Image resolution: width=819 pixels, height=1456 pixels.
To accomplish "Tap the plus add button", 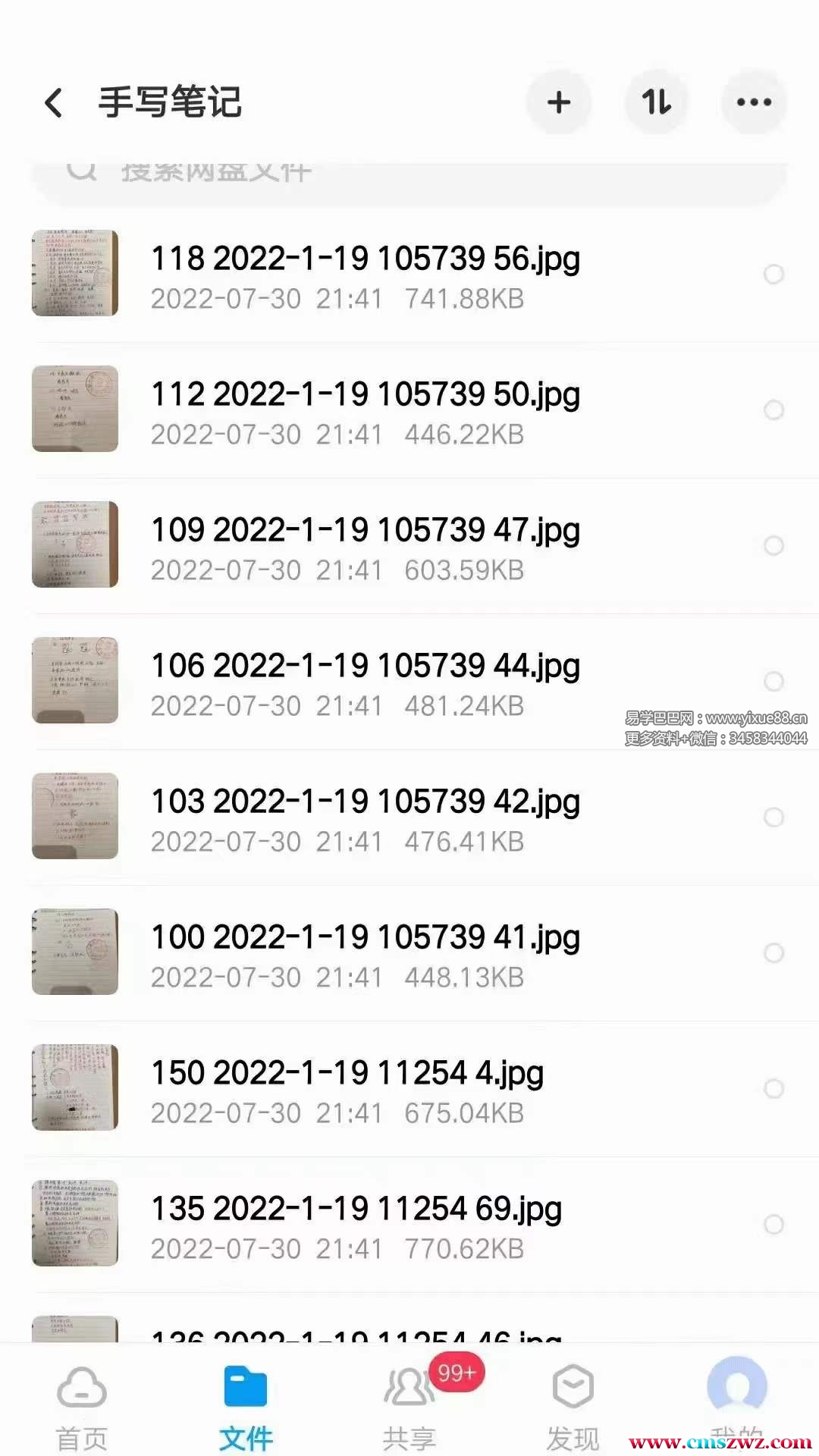I will (x=559, y=102).
